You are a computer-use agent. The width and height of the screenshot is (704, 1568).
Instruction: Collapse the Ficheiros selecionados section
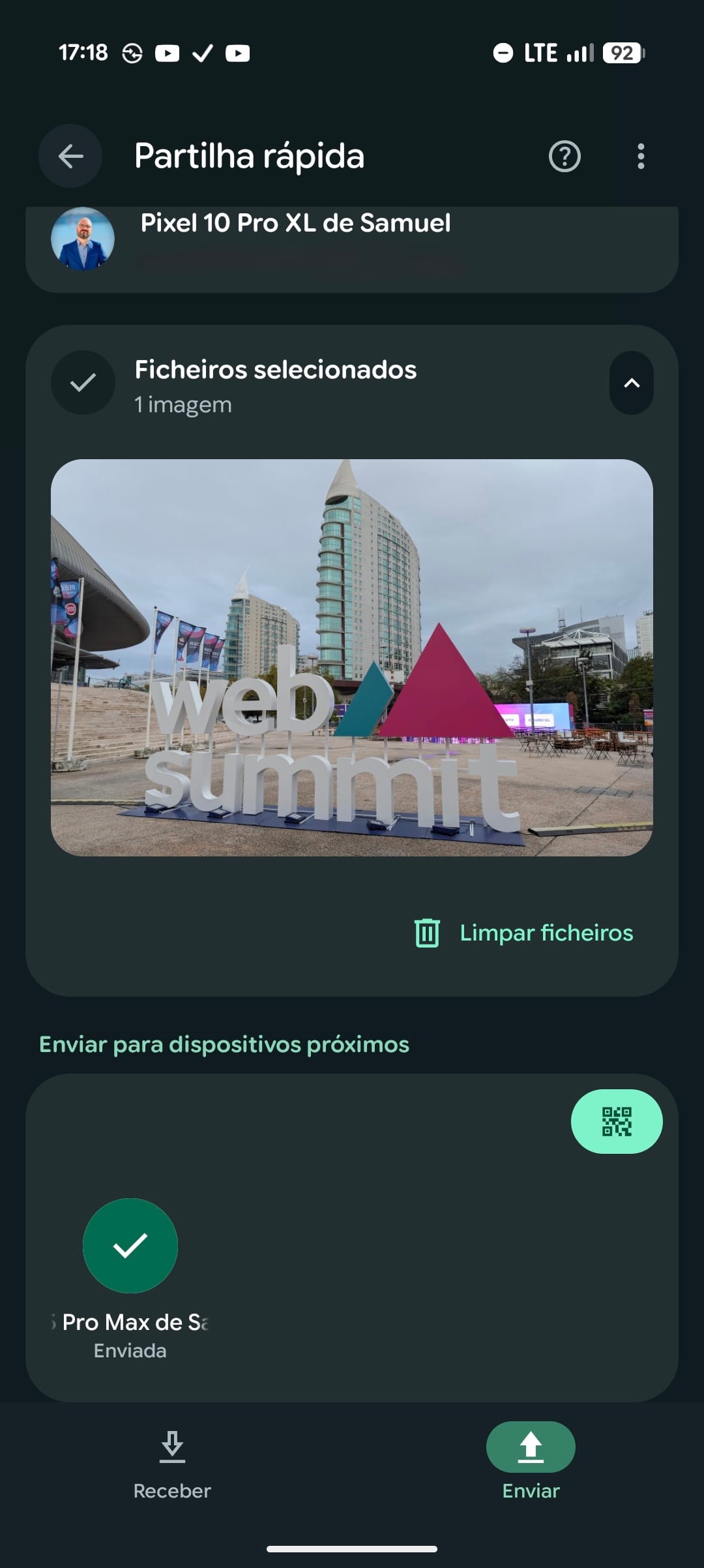tap(631, 383)
